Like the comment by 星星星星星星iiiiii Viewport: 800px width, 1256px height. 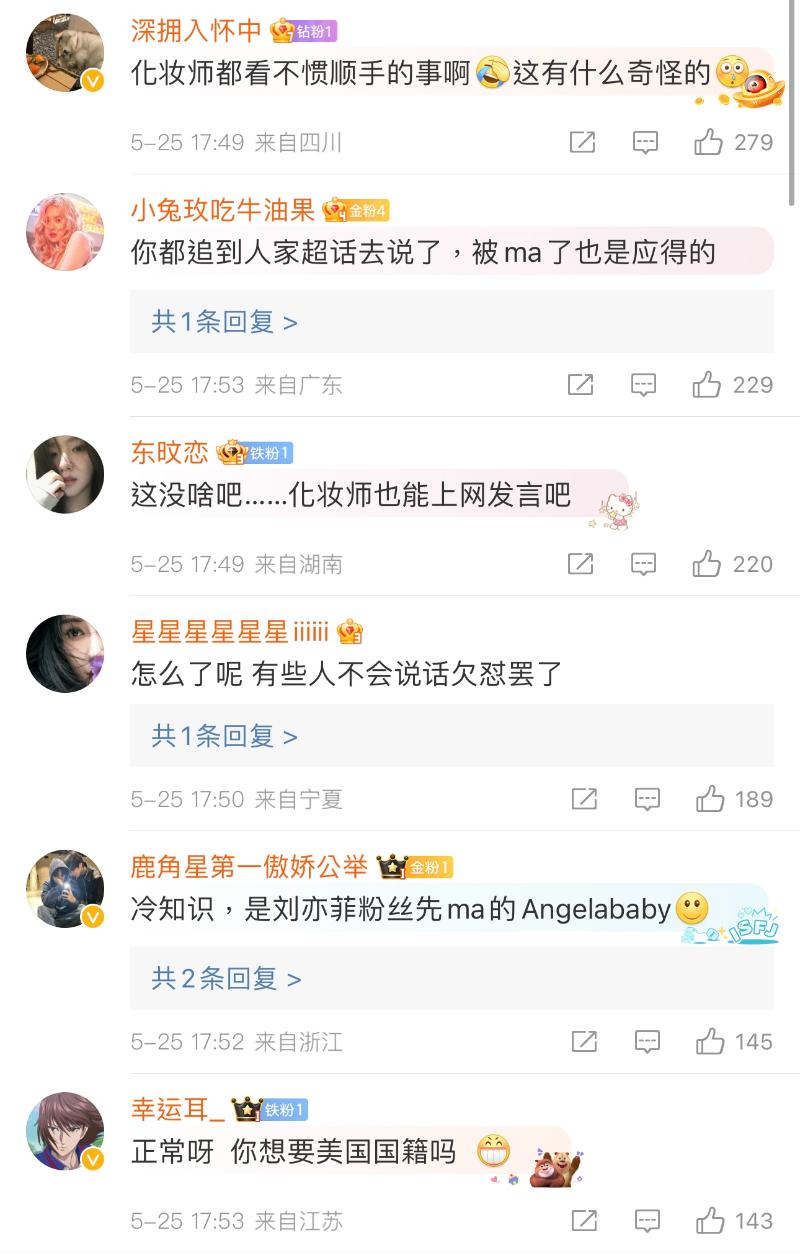click(x=710, y=799)
